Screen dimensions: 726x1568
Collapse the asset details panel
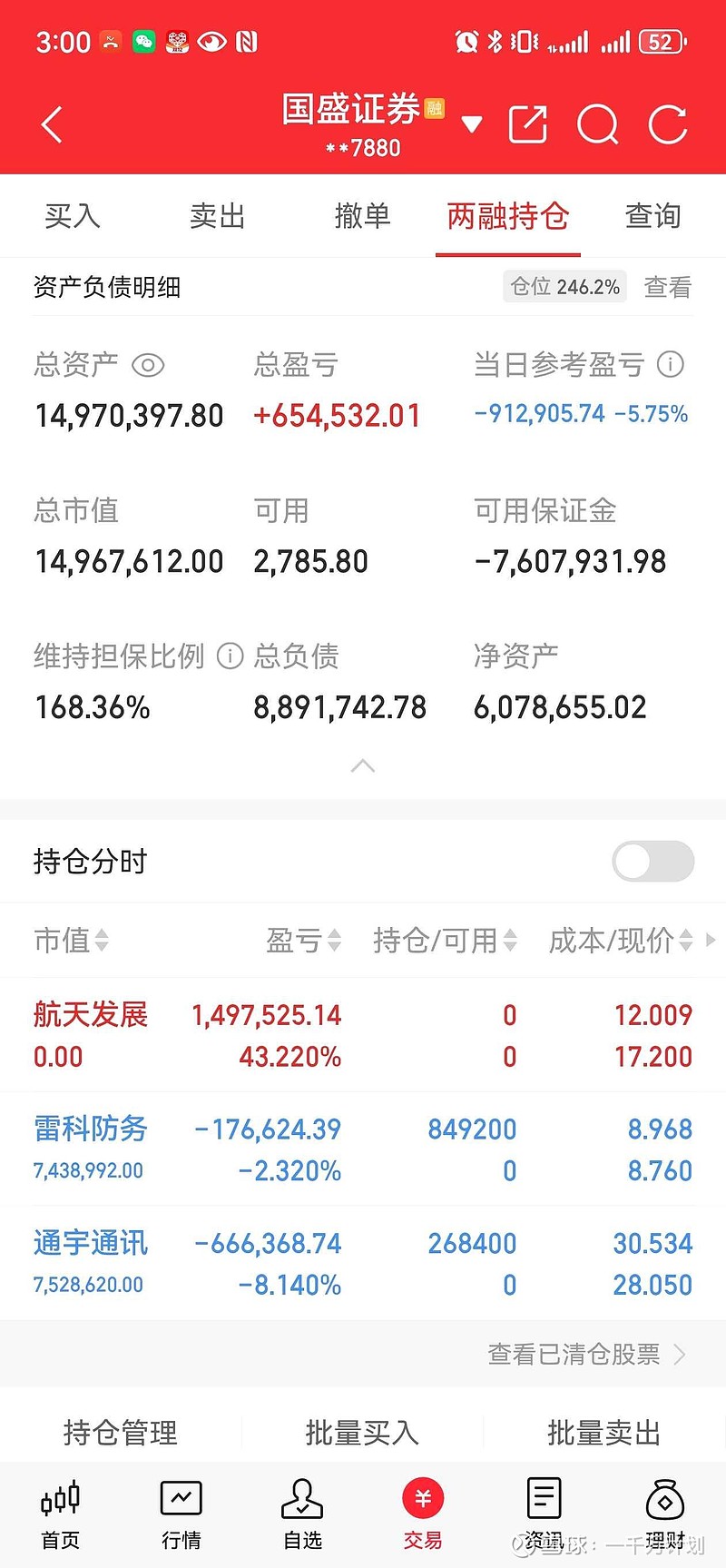362,766
